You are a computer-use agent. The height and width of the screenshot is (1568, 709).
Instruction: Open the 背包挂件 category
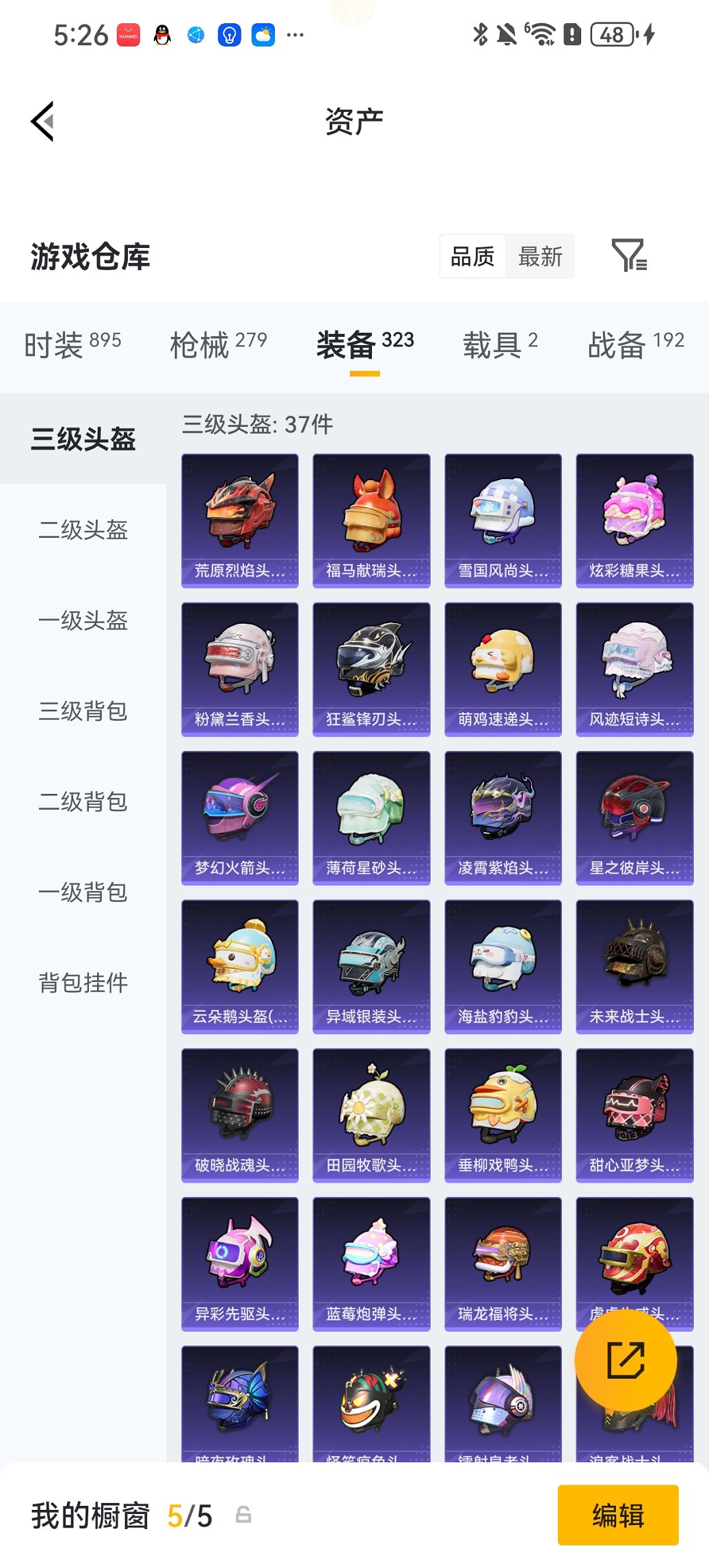pyautogui.click(x=83, y=982)
